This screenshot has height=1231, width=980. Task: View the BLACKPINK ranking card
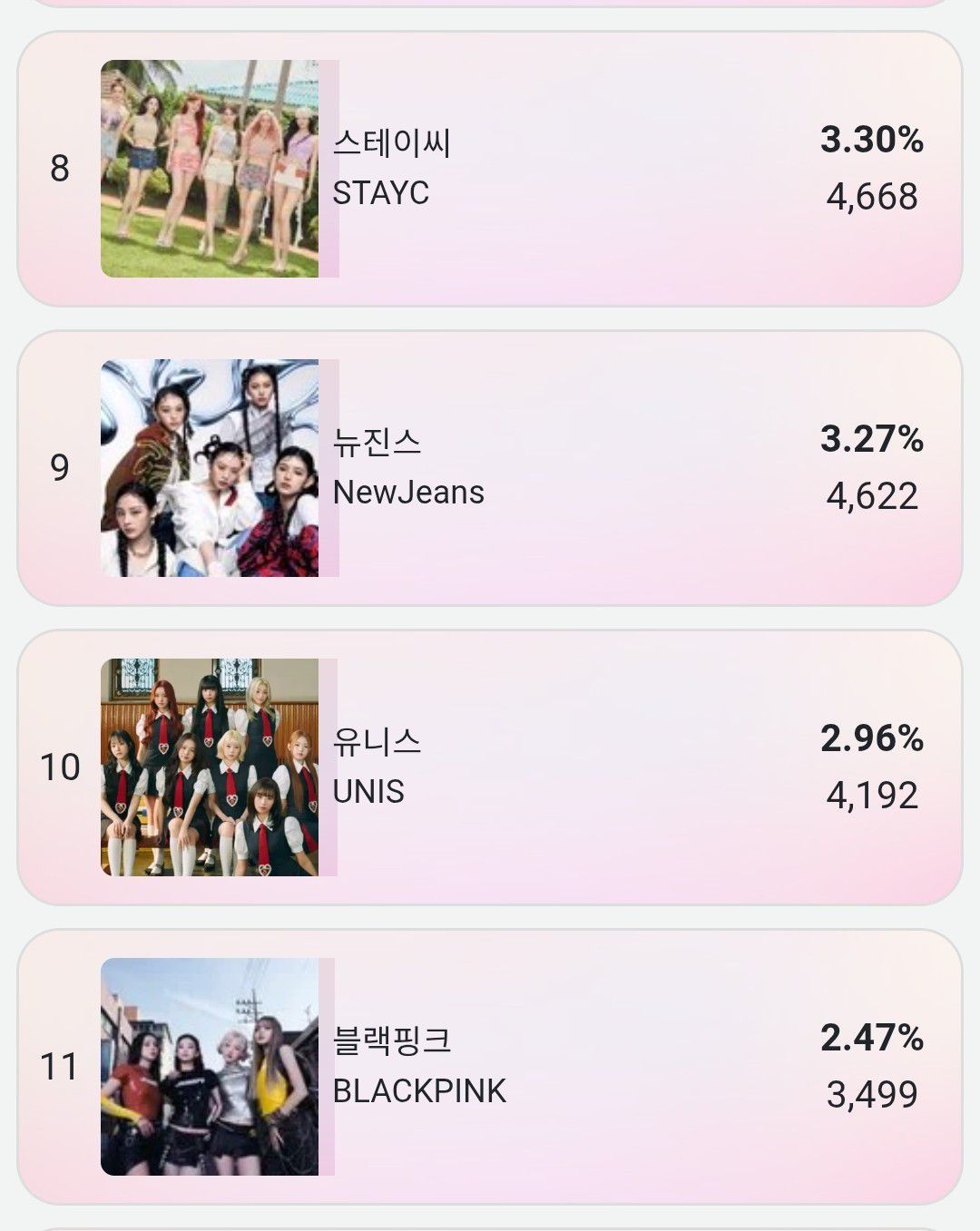click(490, 1067)
